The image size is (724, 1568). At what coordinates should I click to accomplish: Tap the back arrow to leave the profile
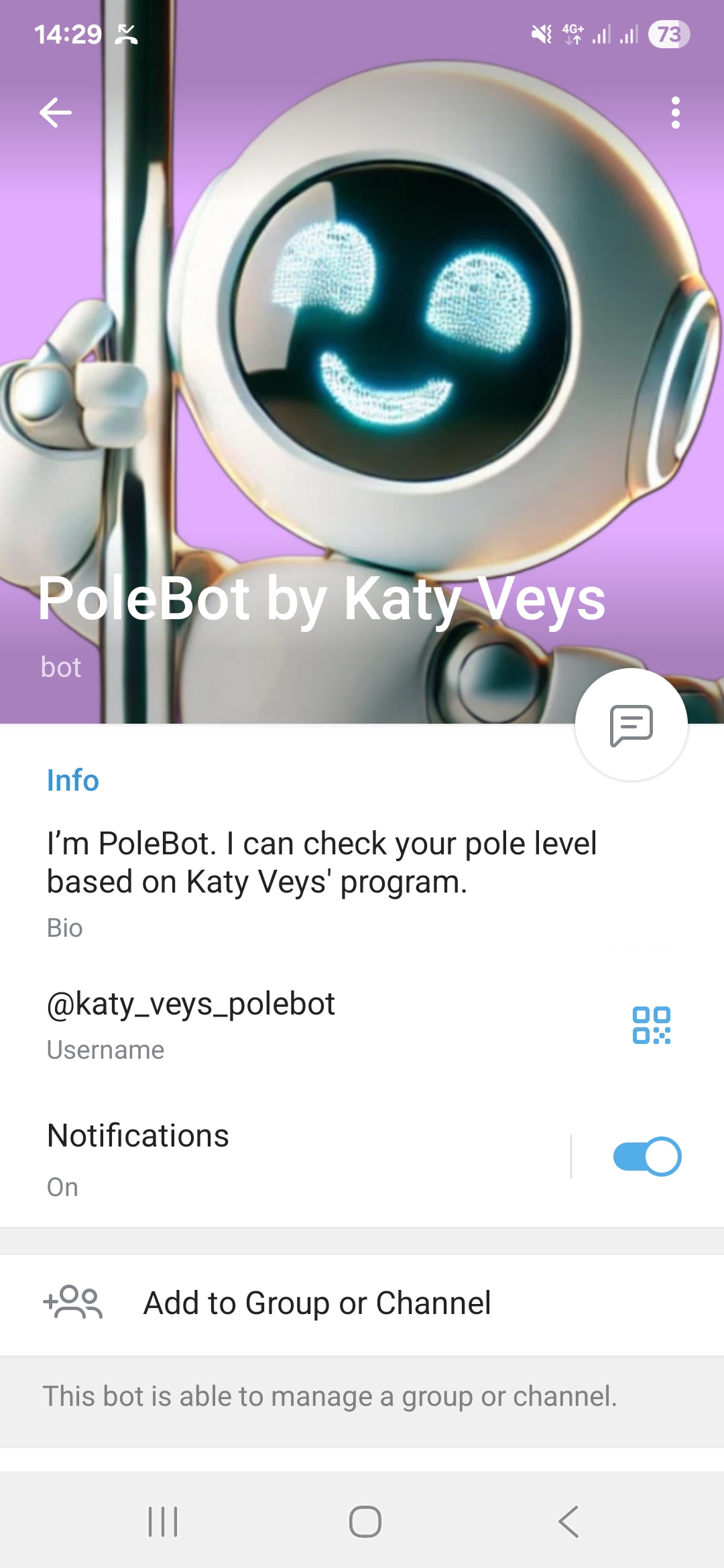tap(56, 113)
